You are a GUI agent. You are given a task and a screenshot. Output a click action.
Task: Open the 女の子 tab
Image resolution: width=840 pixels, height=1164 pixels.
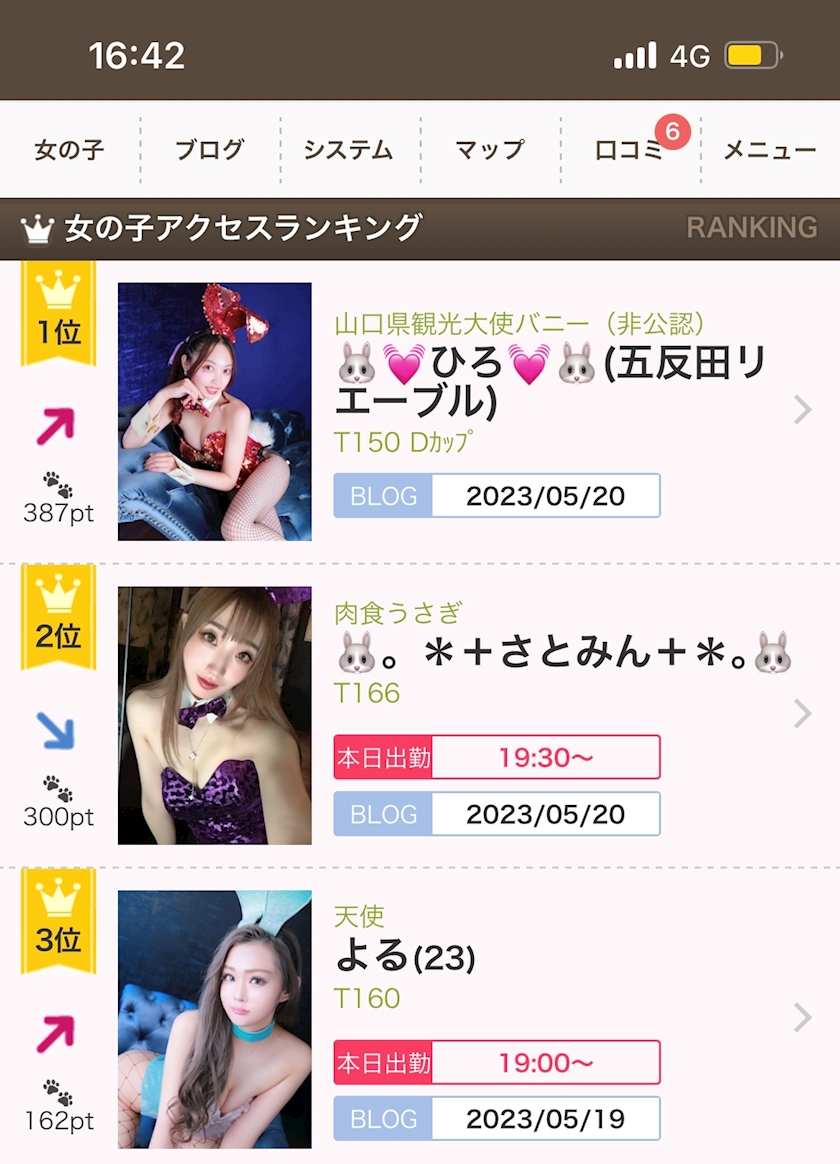[x=69, y=150]
